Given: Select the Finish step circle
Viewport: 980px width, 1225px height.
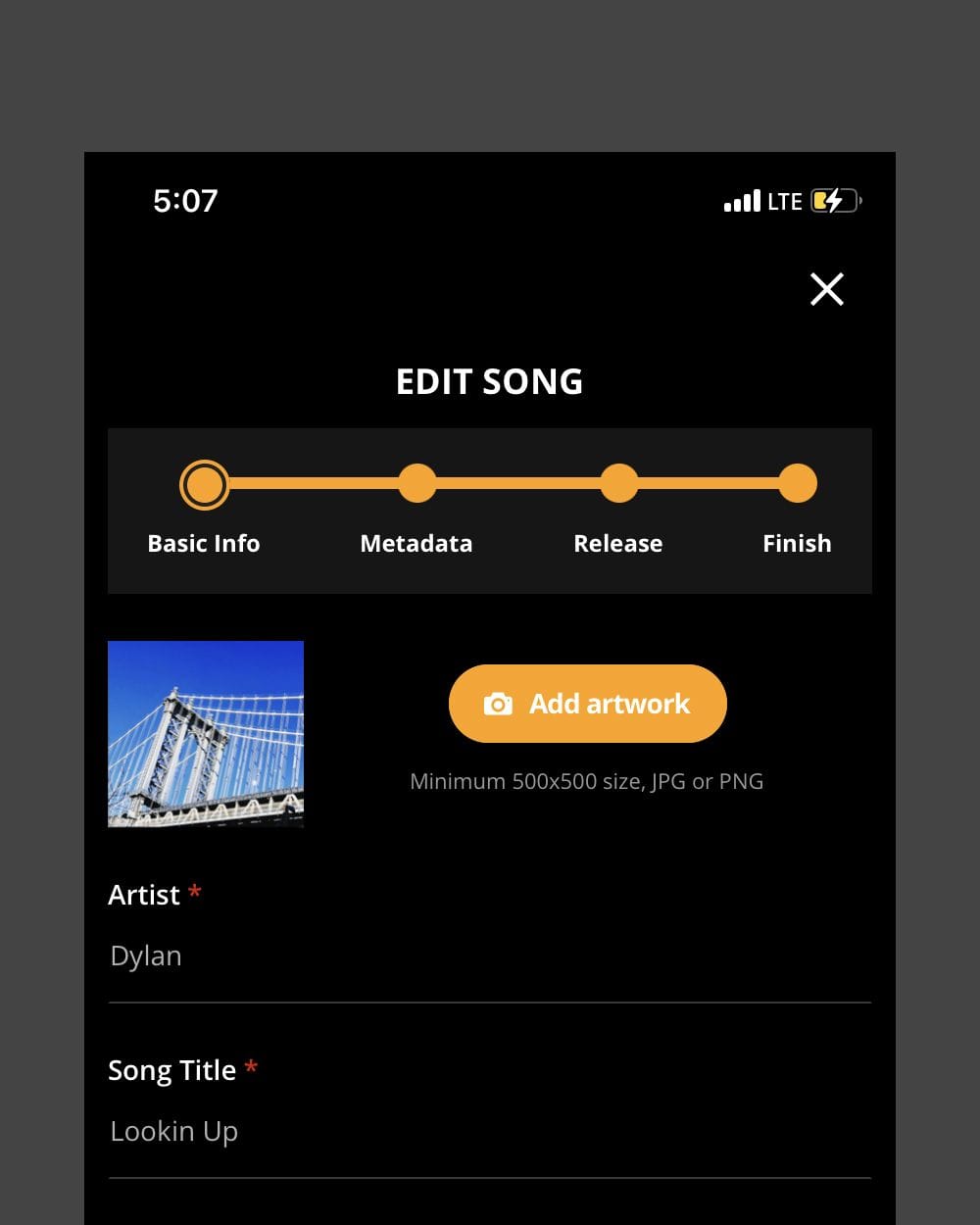Looking at the screenshot, I should point(797,483).
